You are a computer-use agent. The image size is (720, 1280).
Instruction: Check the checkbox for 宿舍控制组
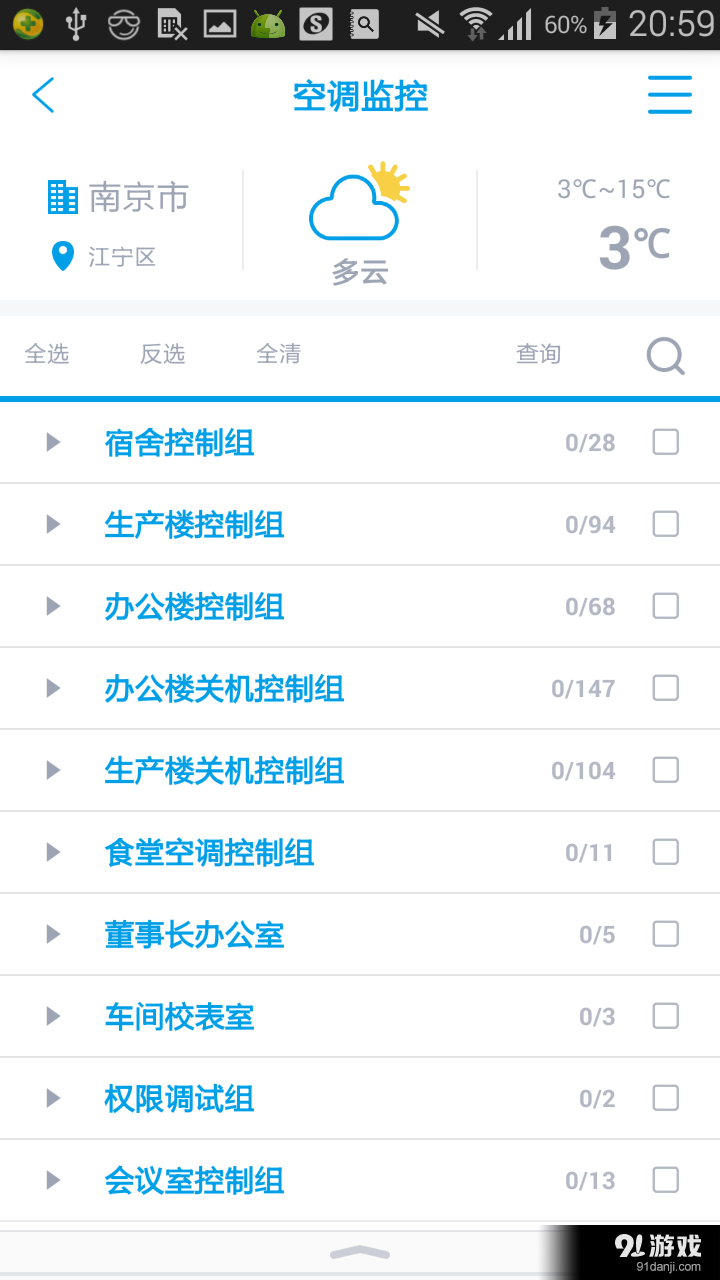(665, 441)
